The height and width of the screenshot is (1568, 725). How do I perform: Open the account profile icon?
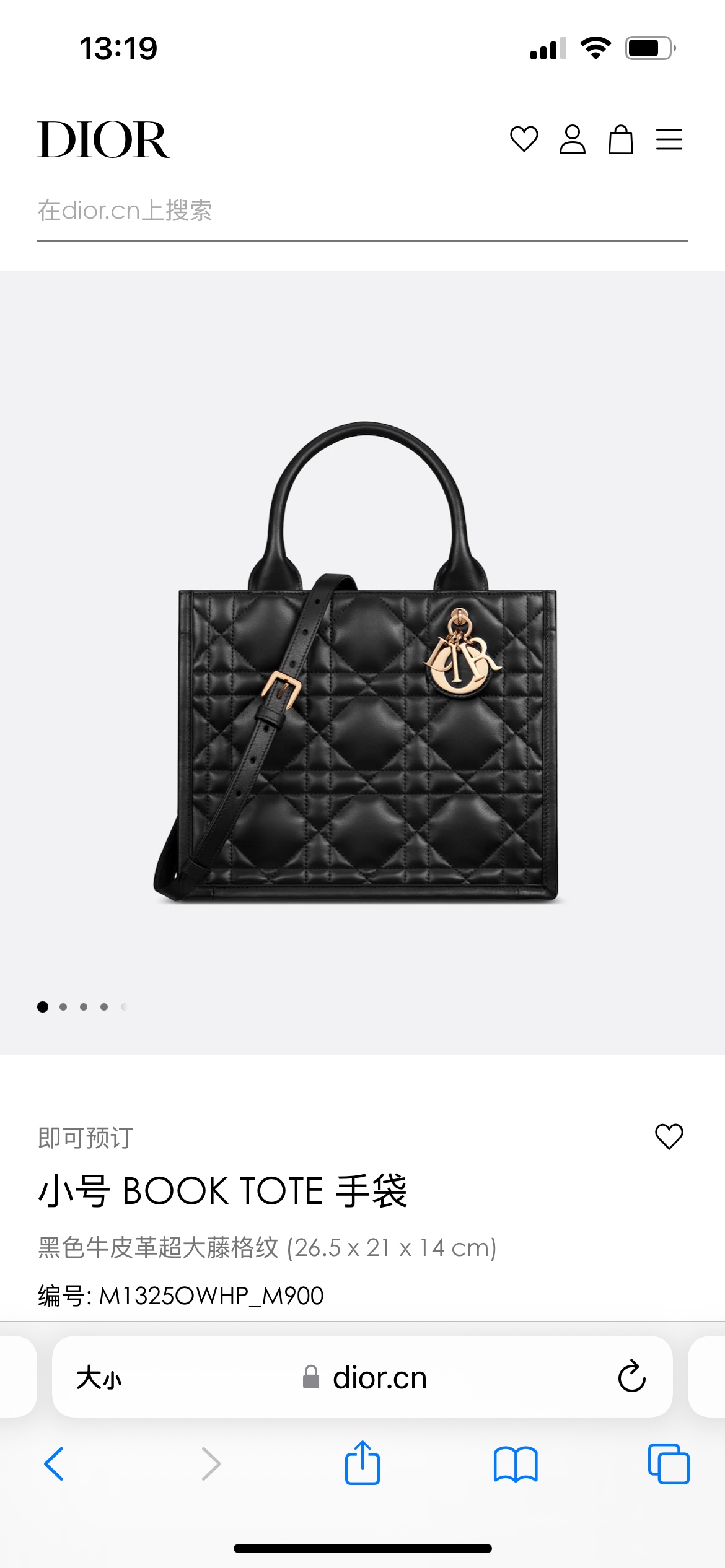[572, 139]
